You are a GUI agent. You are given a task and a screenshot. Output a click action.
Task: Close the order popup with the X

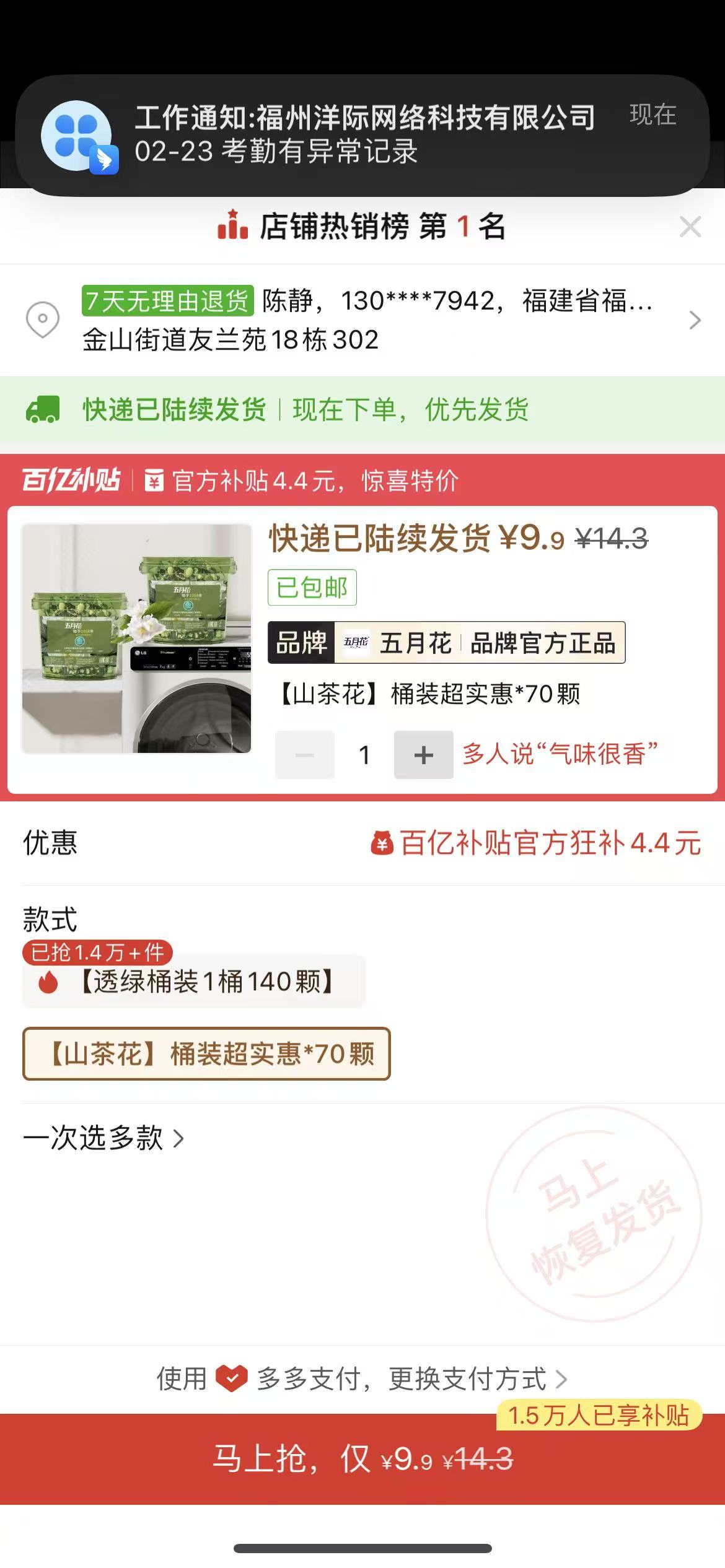tap(690, 227)
